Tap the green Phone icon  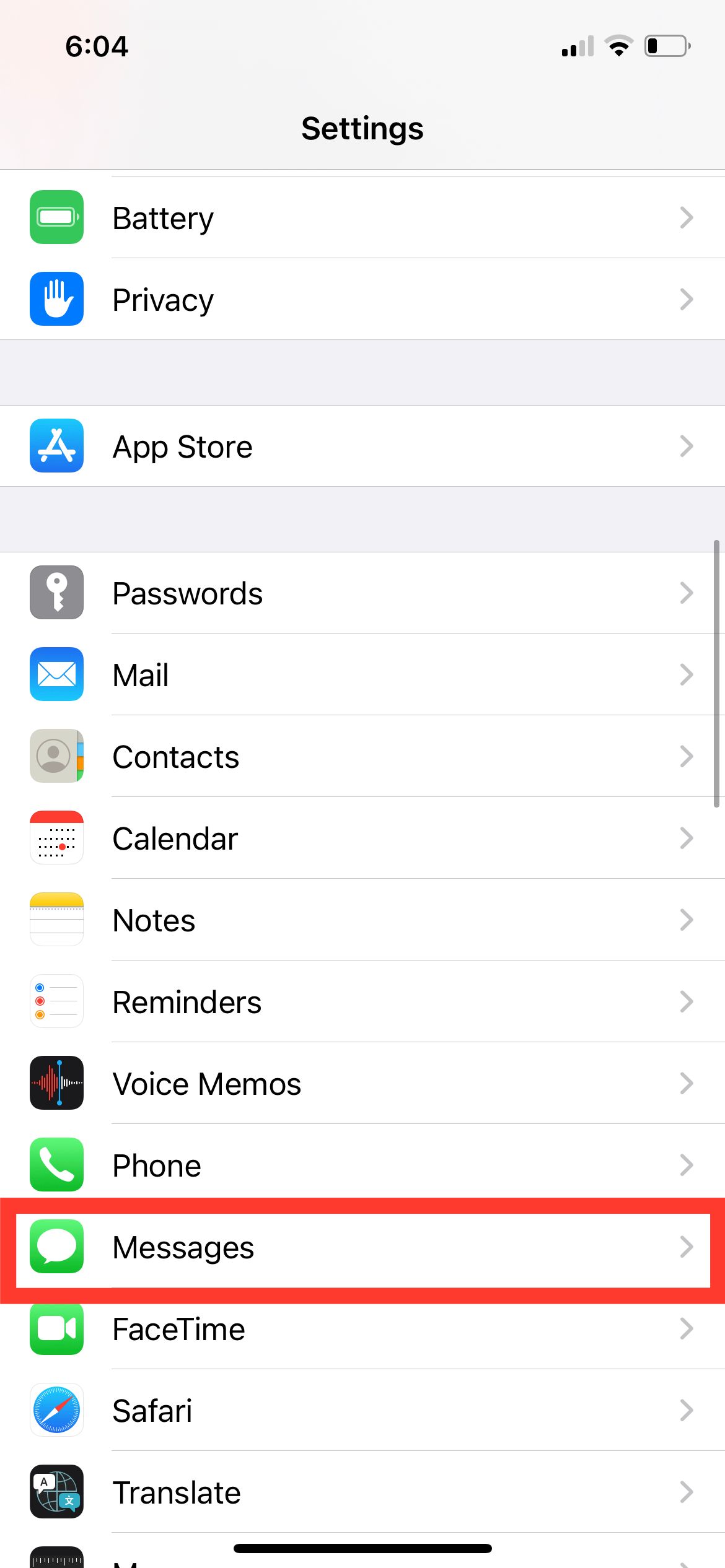pyautogui.click(x=56, y=1165)
